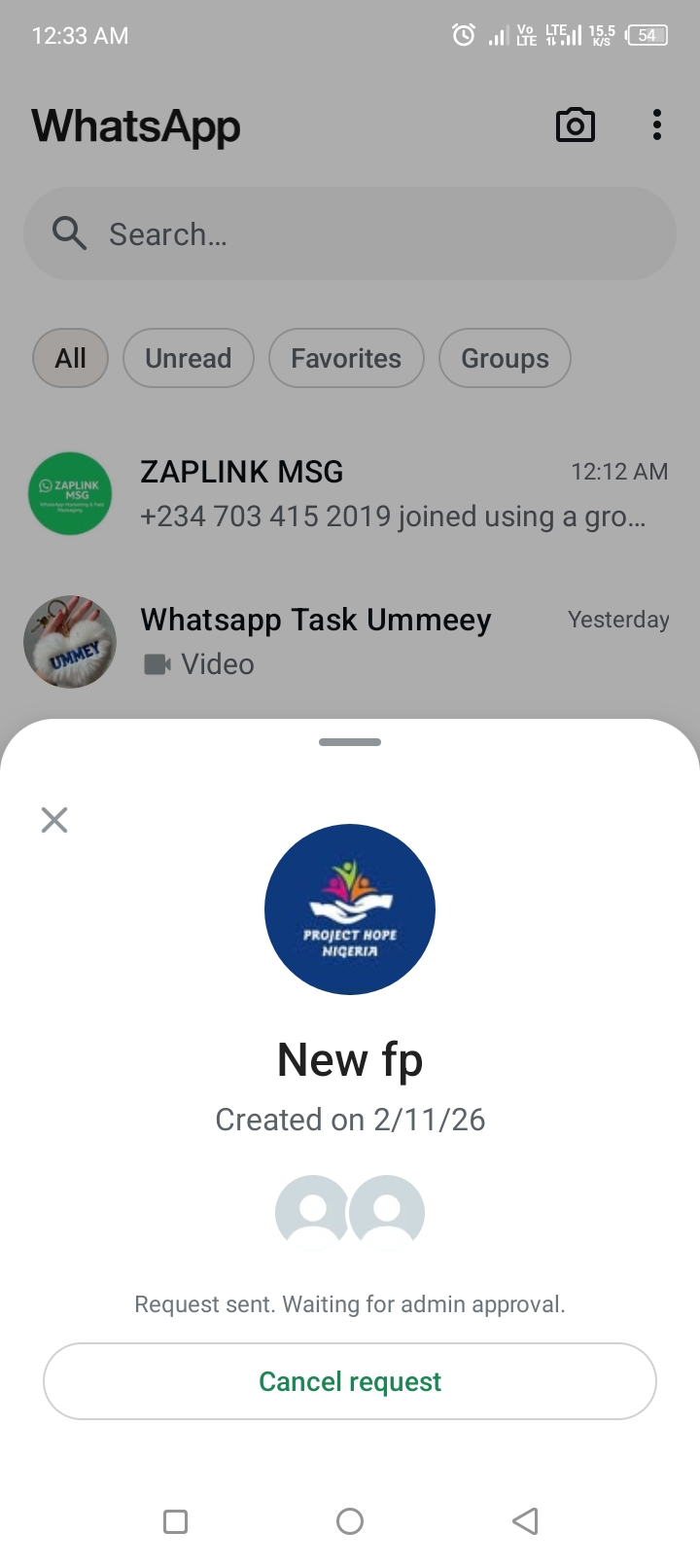Screen dimensions: 700x1568
Task: Cancel the group join request
Action: pyautogui.click(x=350, y=1381)
